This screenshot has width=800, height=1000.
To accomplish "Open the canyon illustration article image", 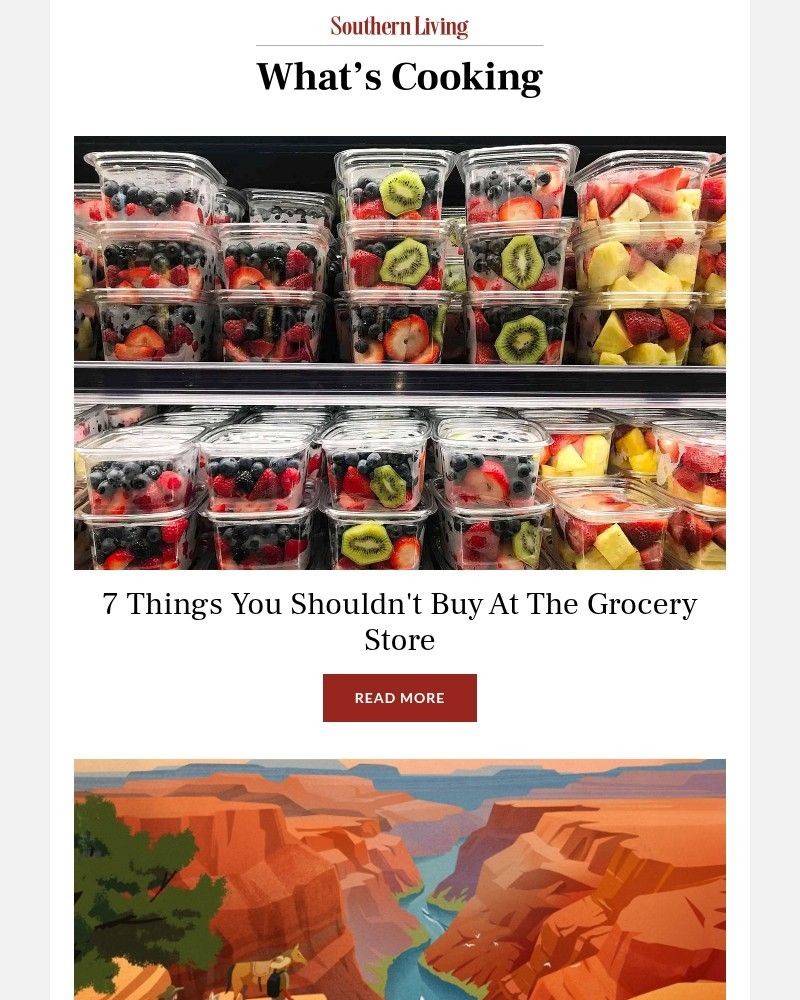I will [x=400, y=879].
